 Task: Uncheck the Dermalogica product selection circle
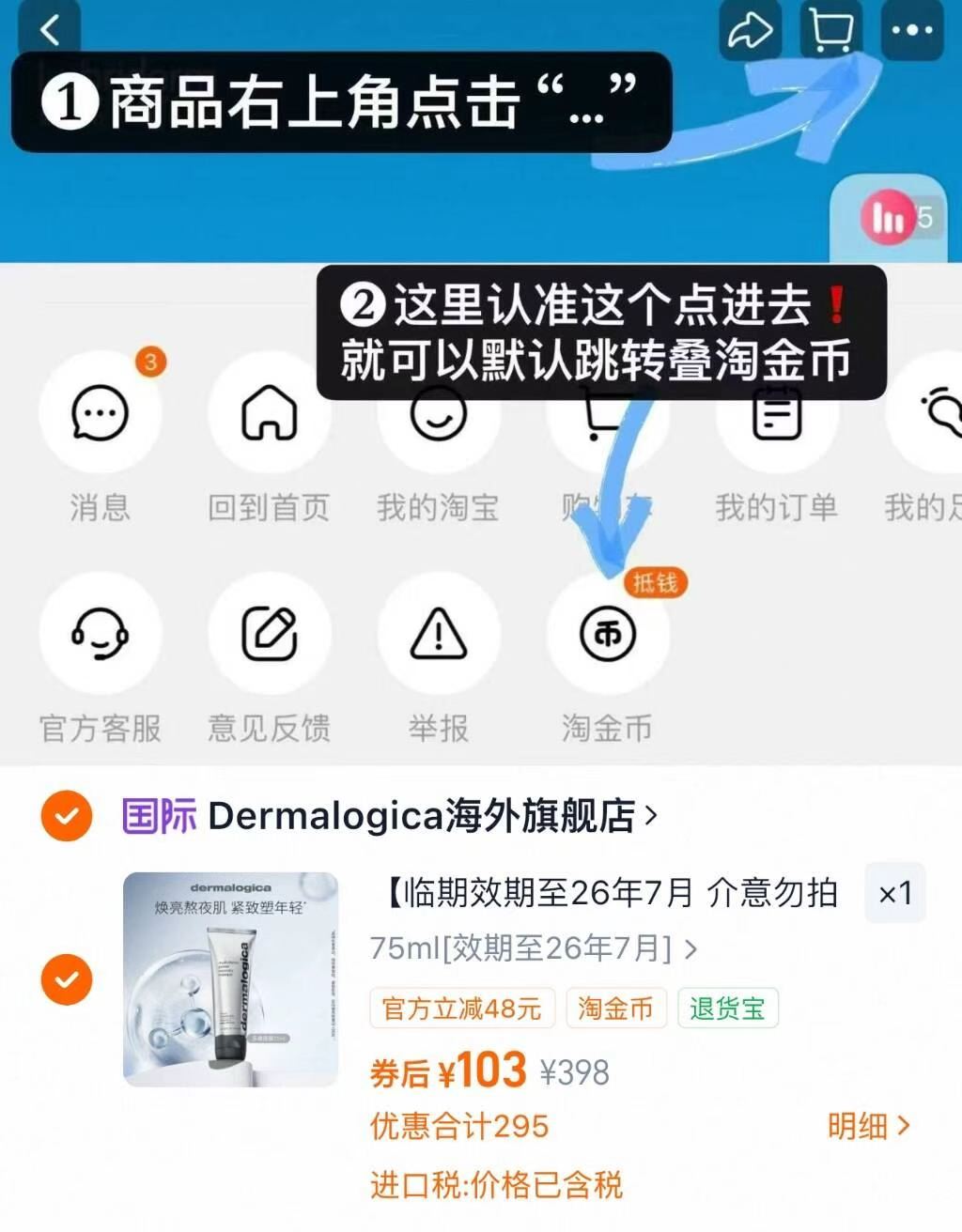coord(65,979)
